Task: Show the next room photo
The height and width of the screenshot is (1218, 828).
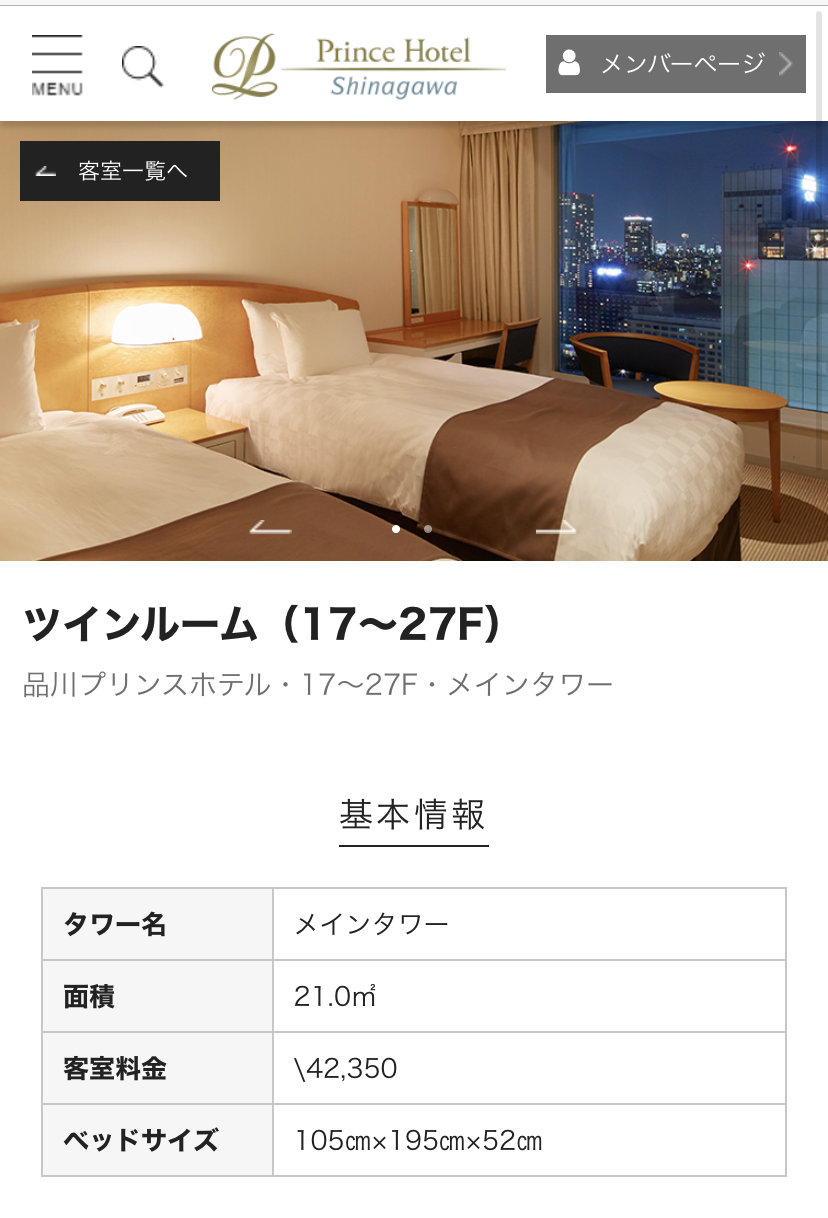Action: 556,528
